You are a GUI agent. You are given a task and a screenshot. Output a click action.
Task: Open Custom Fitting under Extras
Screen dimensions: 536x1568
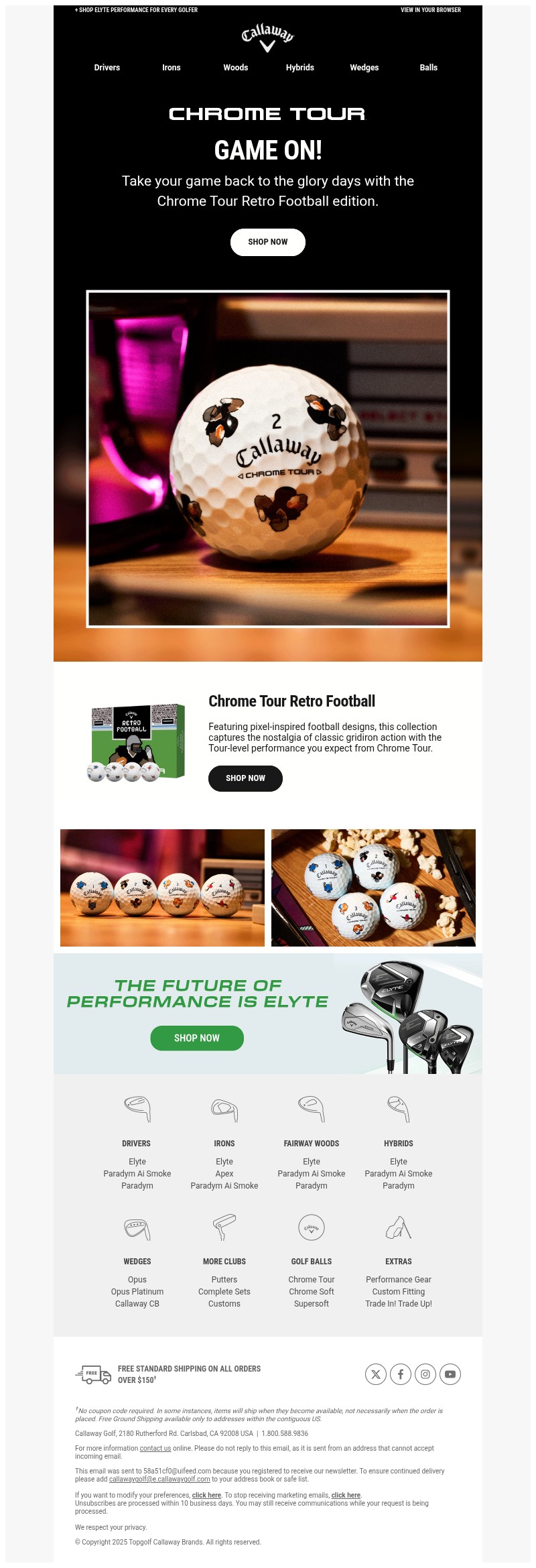tap(399, 1292)
